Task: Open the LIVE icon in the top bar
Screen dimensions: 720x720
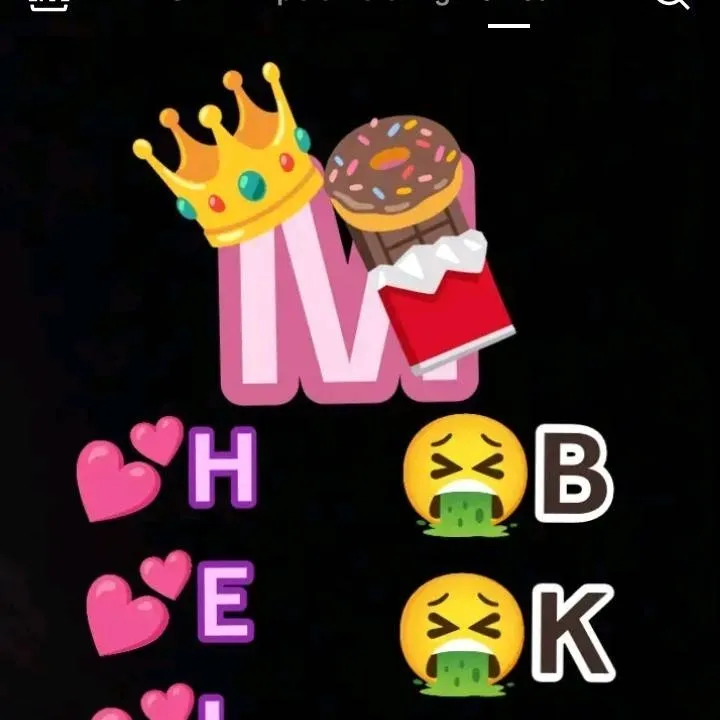Action: (48, 3)
